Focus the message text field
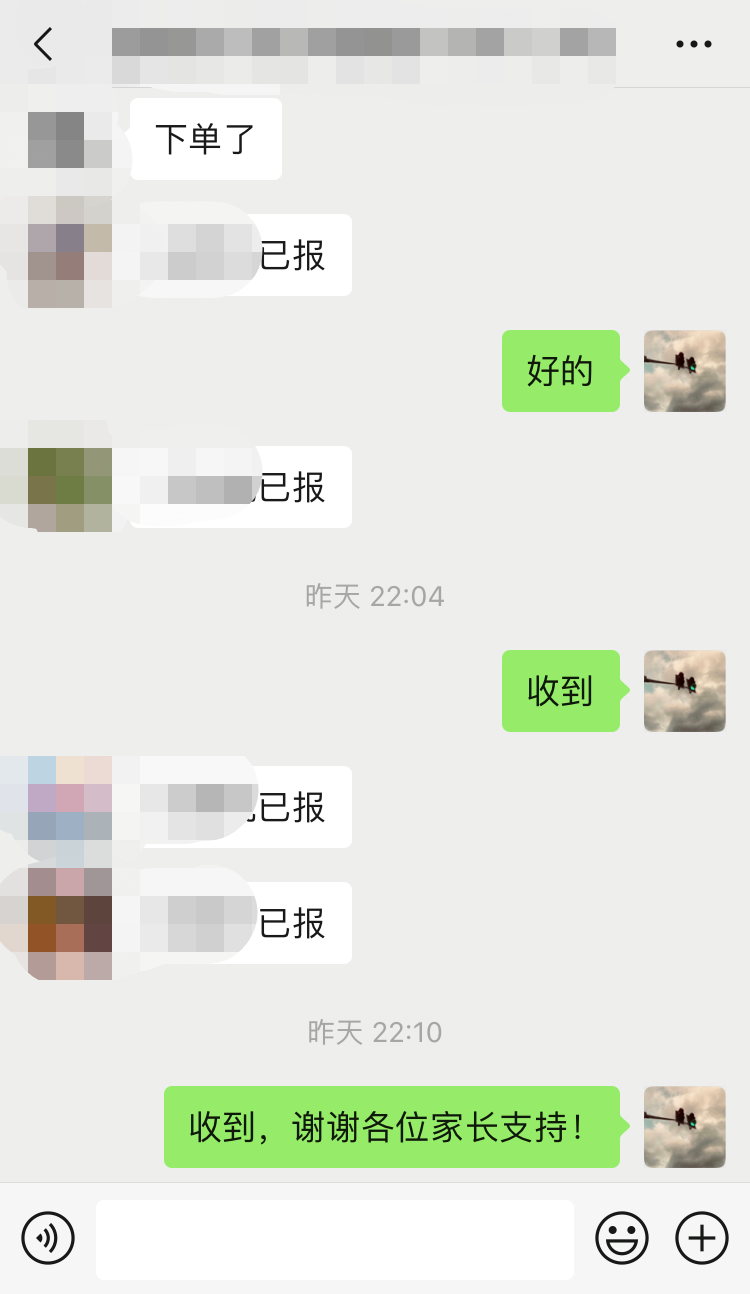This screenshot has height=1294, width=750. (335, 1239)
